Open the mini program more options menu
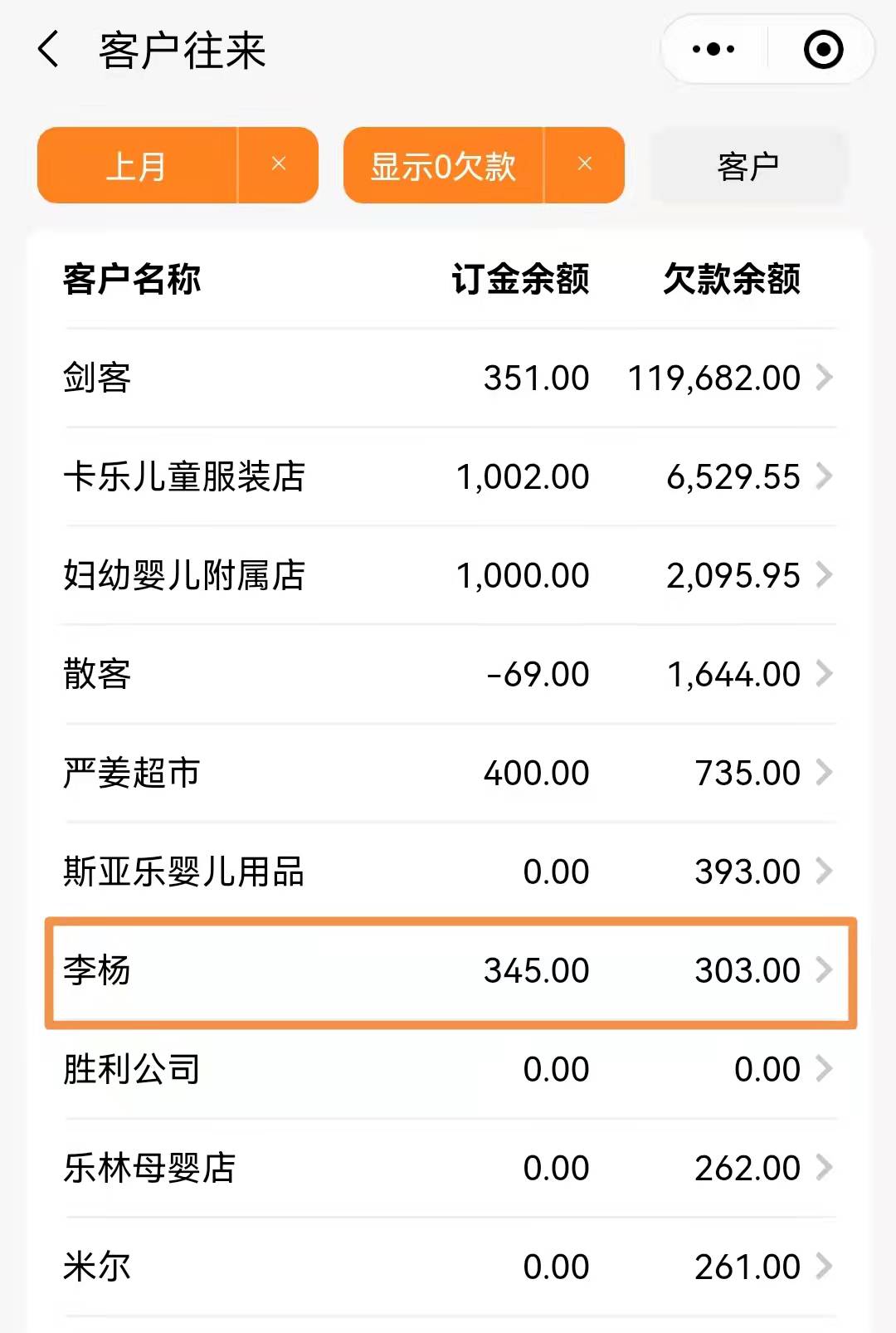This screenshot has width=896, height=1333. pos(713,50)
